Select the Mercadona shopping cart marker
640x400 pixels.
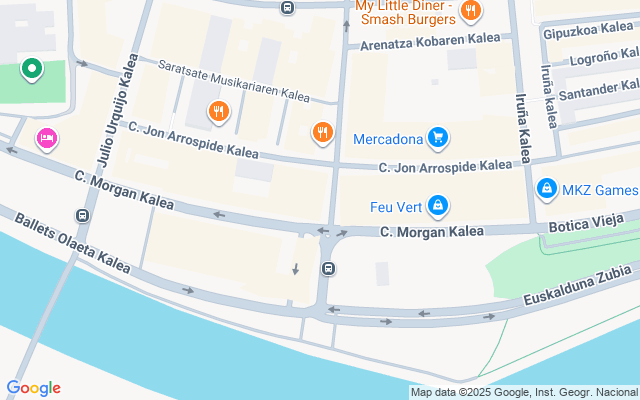438,138
